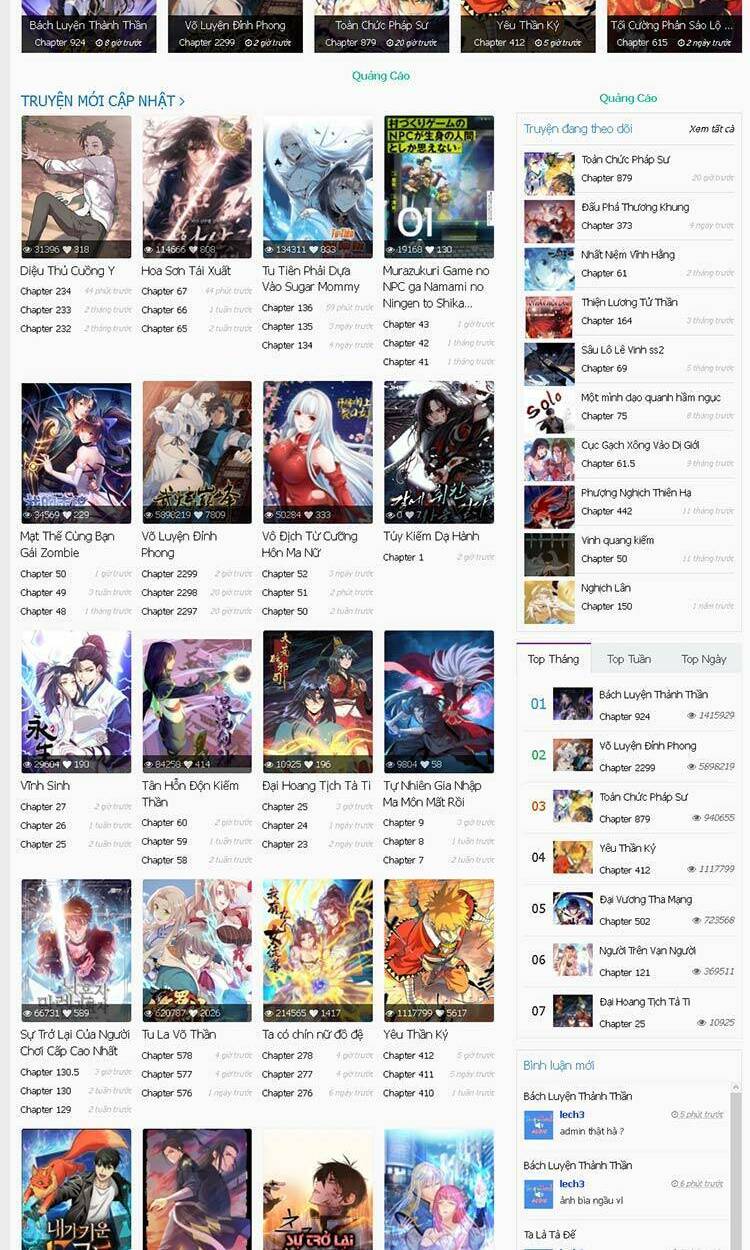Image resolution: width=750 pixels, height=1250 pixels.
Task: Tap Xem tất cả in followed comics
Action: pos(711,129)
